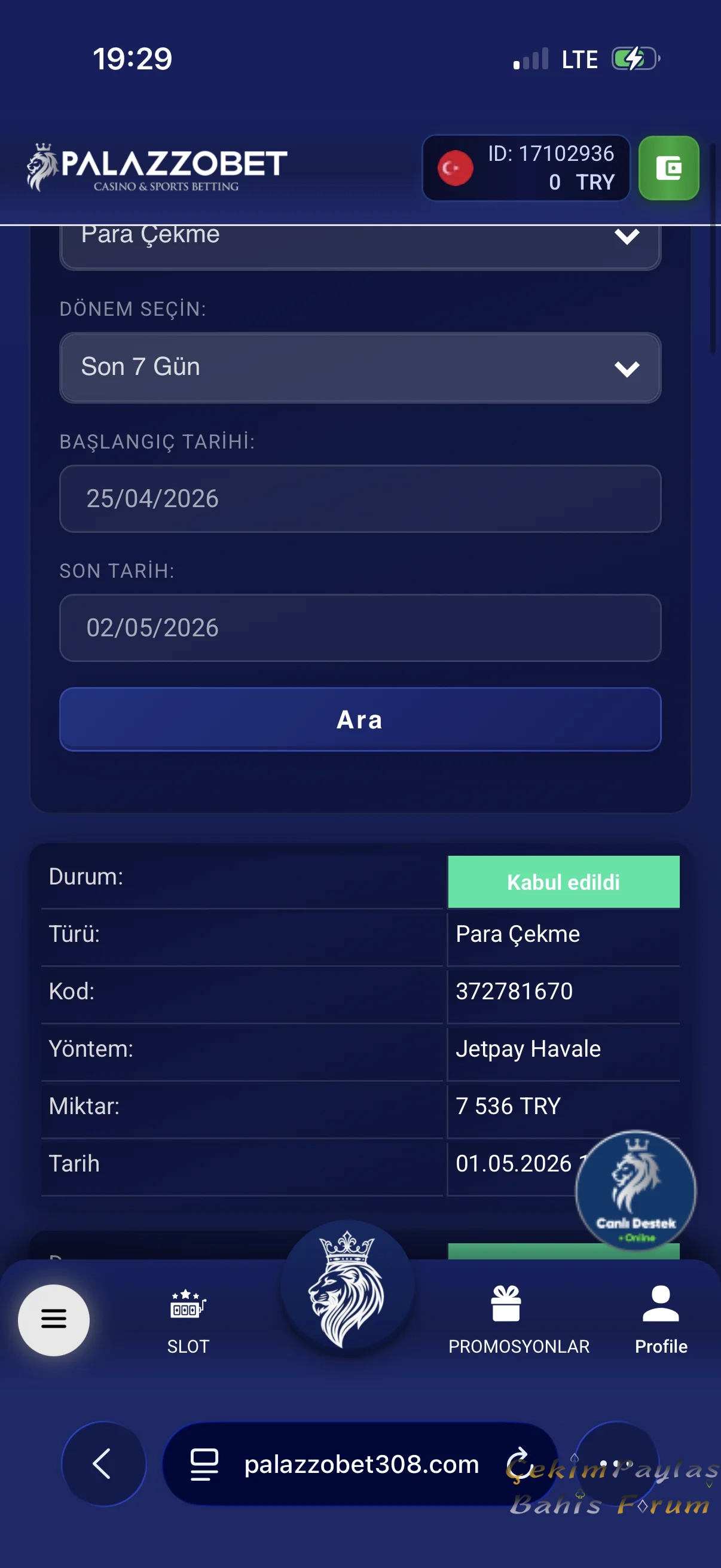Switch to the SLOT tab

pos(188,1321)
